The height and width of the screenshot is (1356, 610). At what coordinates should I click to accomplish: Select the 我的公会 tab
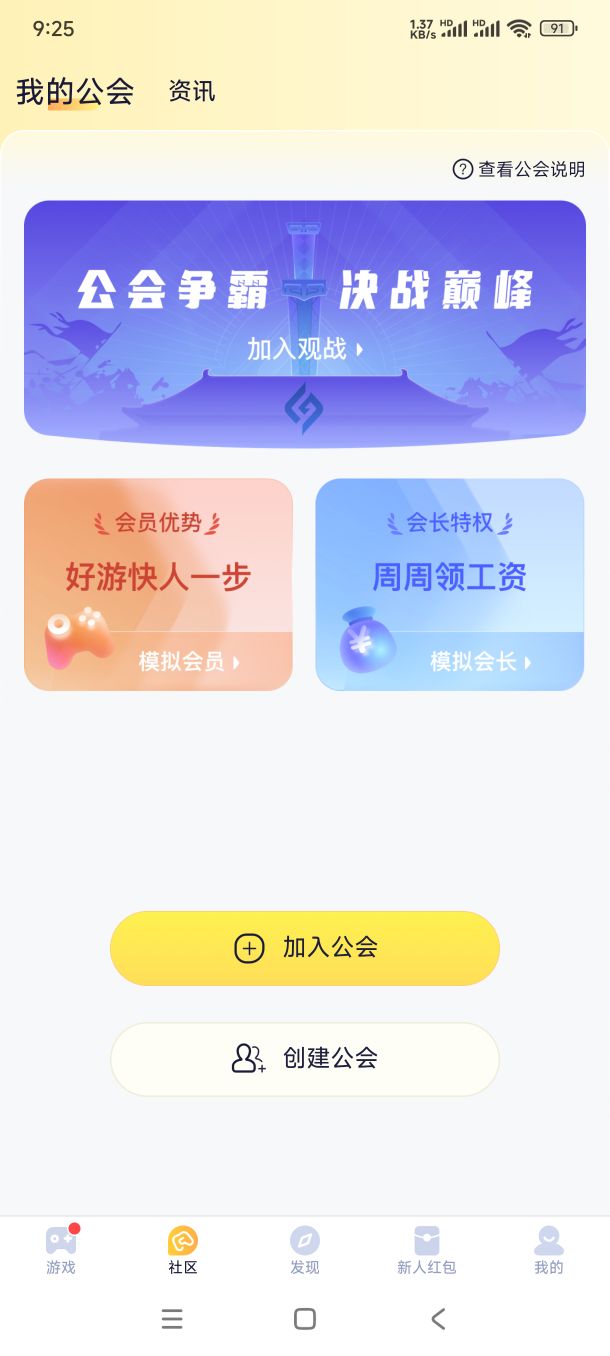pyautogui.click(x=75, y=92)
